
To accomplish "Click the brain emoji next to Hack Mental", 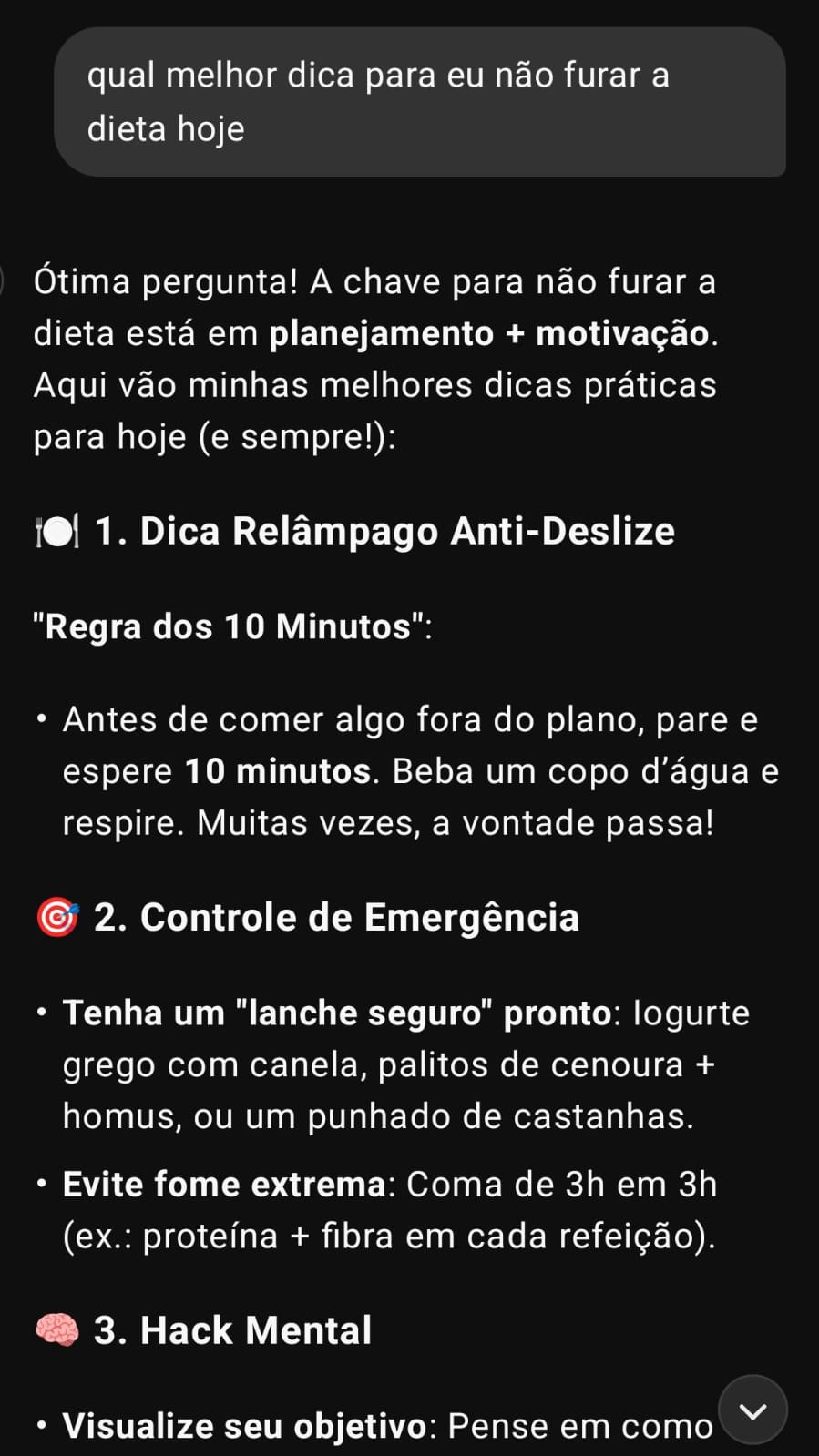I will click(x=56, y=1329).
